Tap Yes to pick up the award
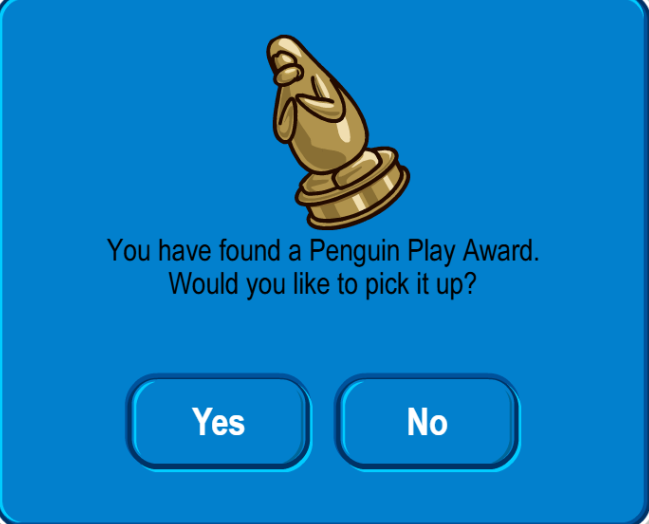 (218, 421)
